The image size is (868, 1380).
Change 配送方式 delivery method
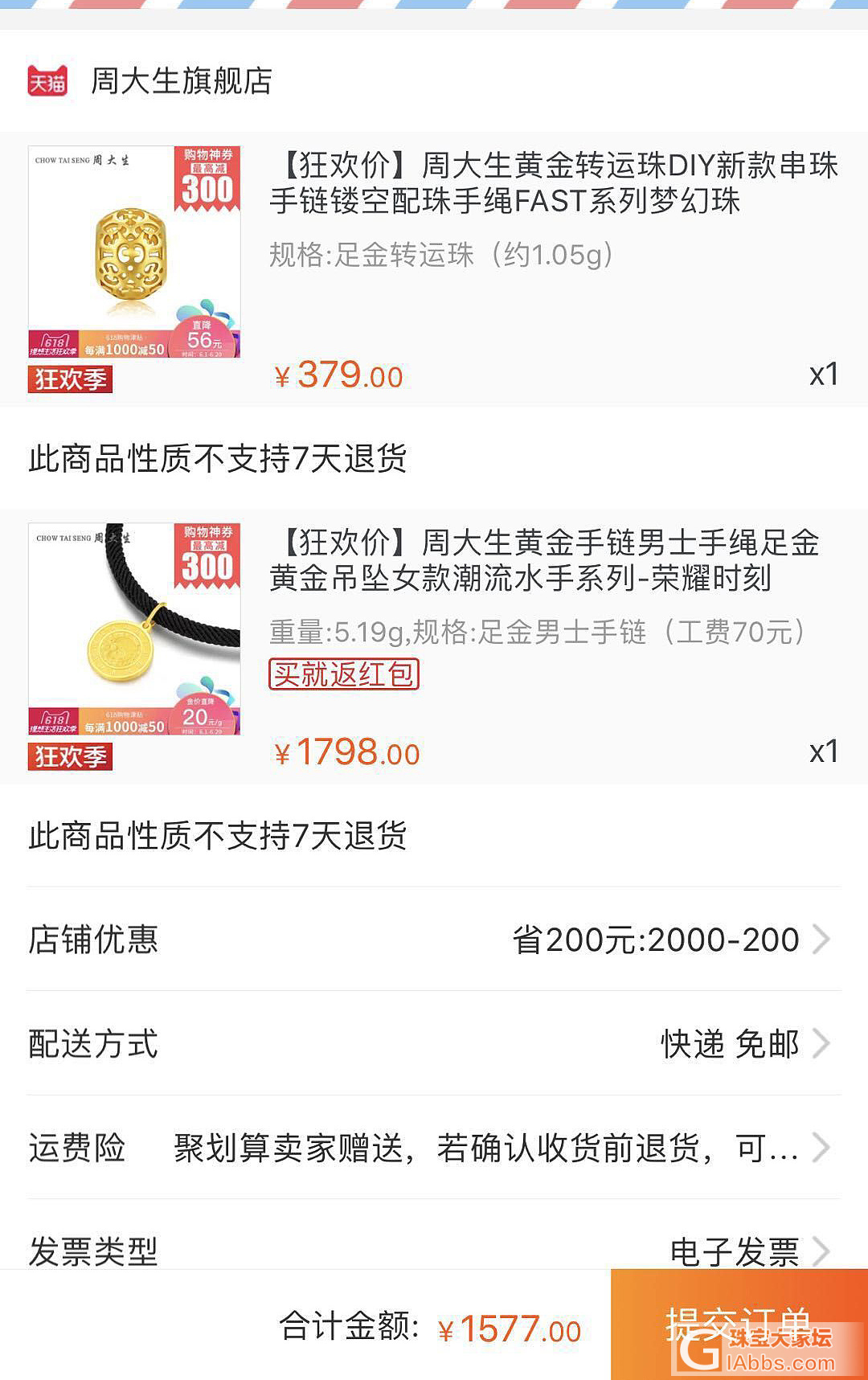[434, 1044]
